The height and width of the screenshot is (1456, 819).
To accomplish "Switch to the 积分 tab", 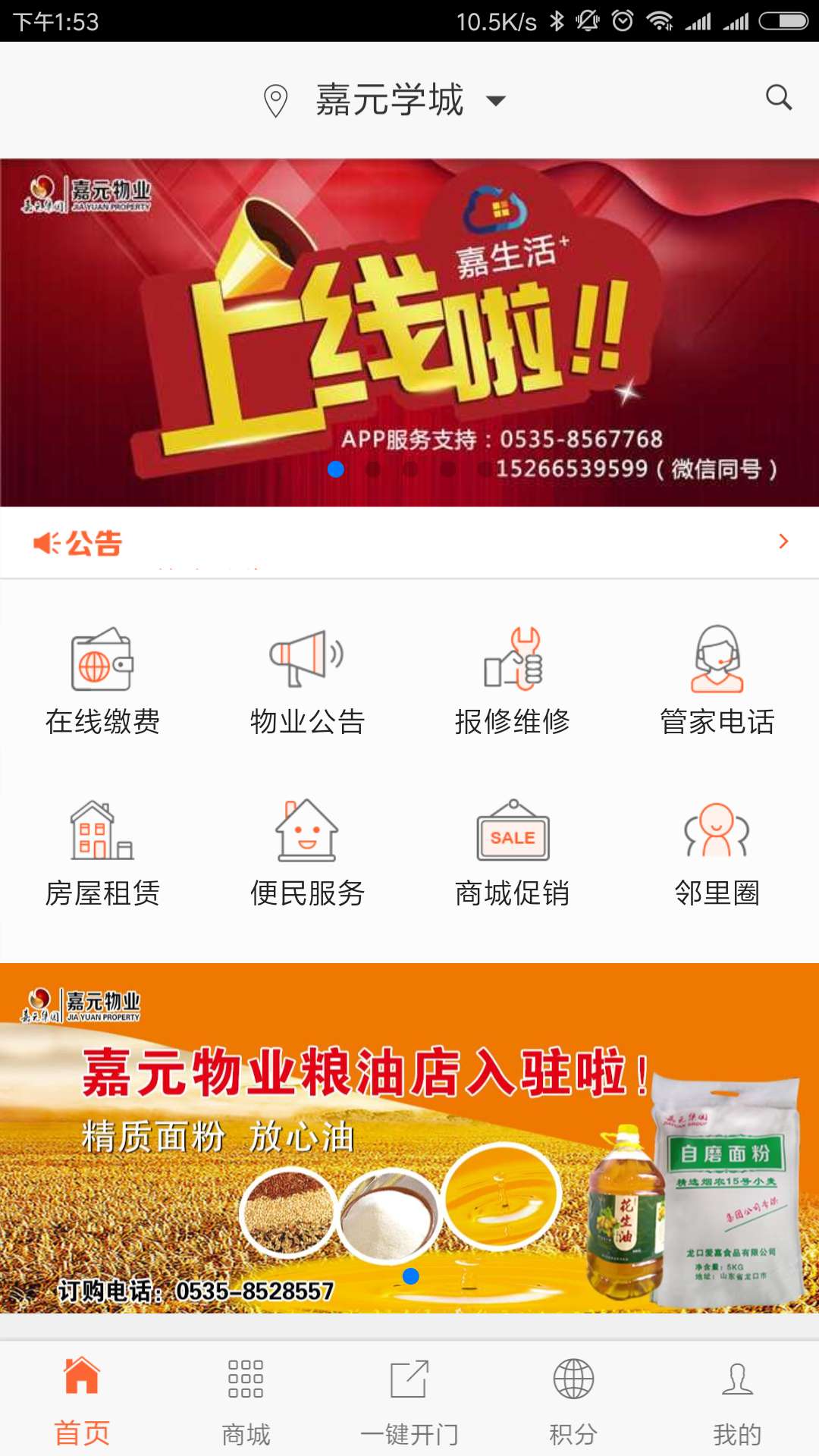I will (573, 1400).
